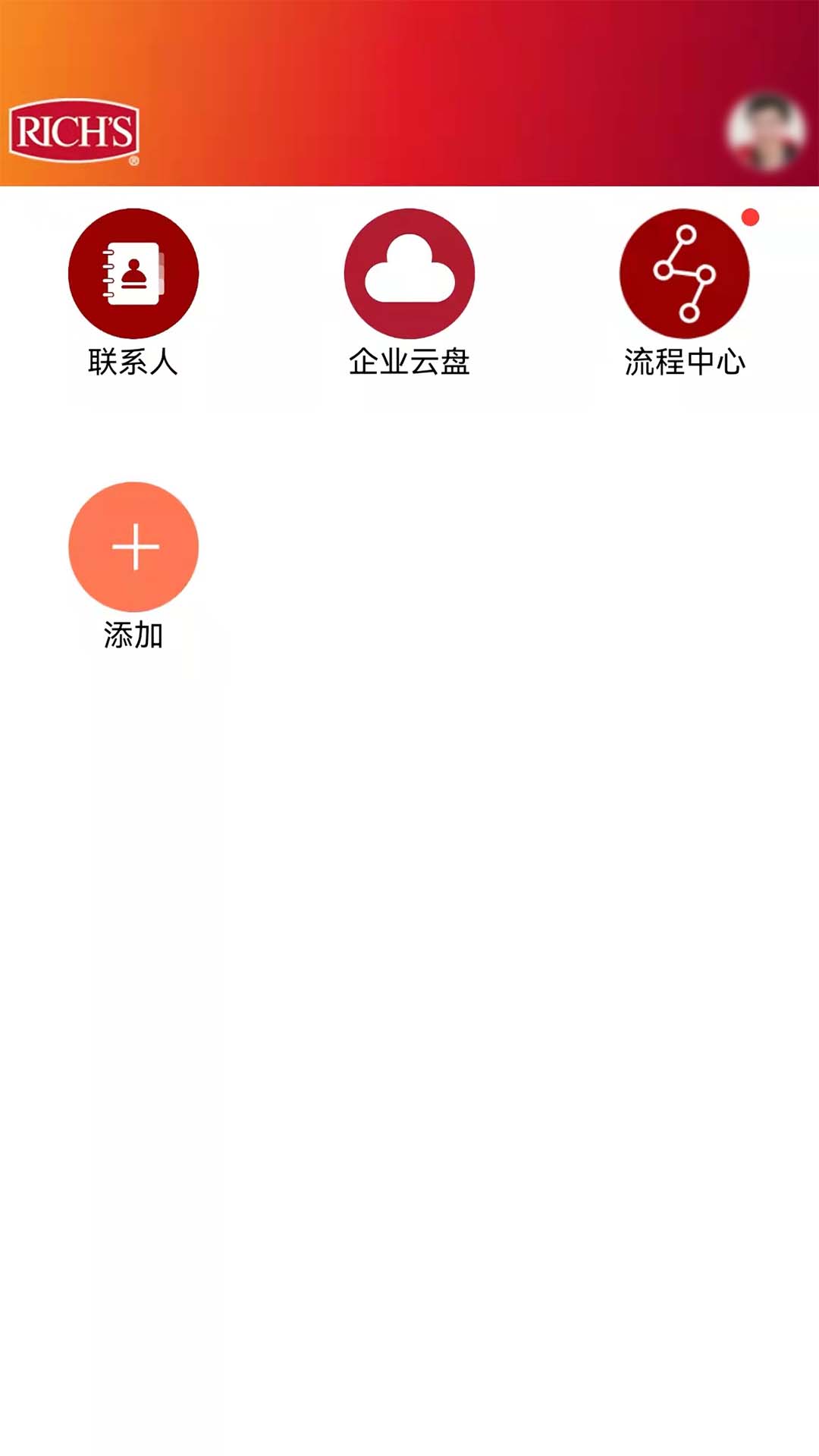Tap the orange circular add control

[x=133, y=546]
